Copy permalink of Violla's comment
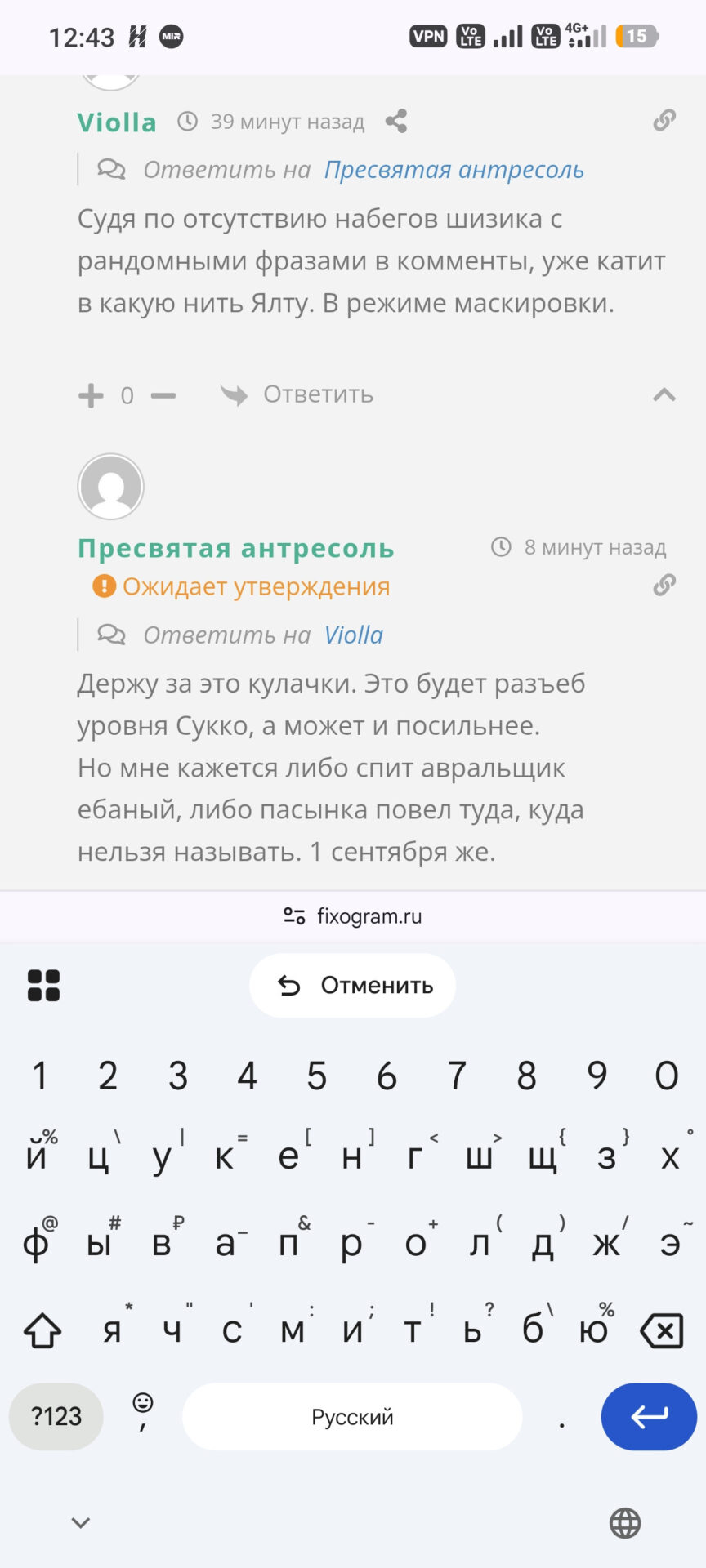The height and width of the screenshot is (1568, 706). (664, 121)
